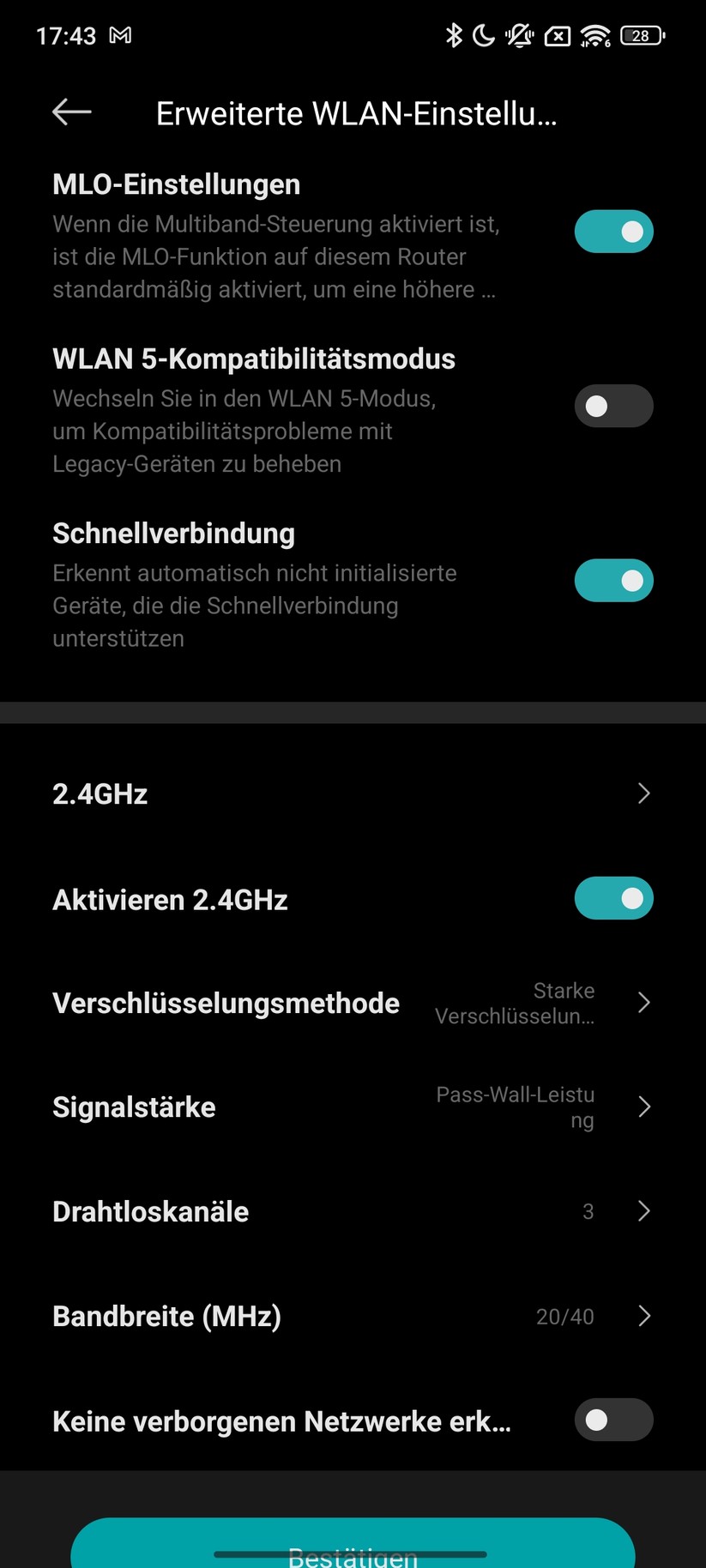The width and height of the screenshot is (706, 1568).
Task: Open Bandbreite (MHz) options
Action: (353, 1316)
